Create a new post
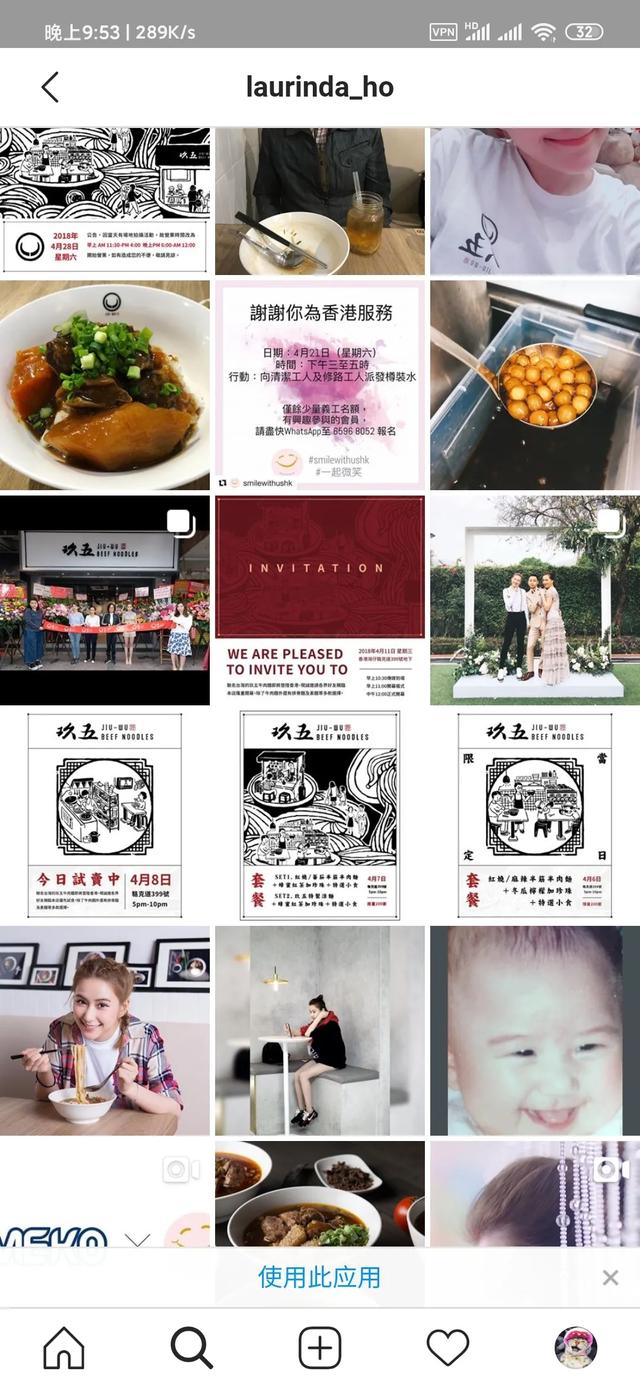This screenshot has height=1387, width=640. point(320,1348)
